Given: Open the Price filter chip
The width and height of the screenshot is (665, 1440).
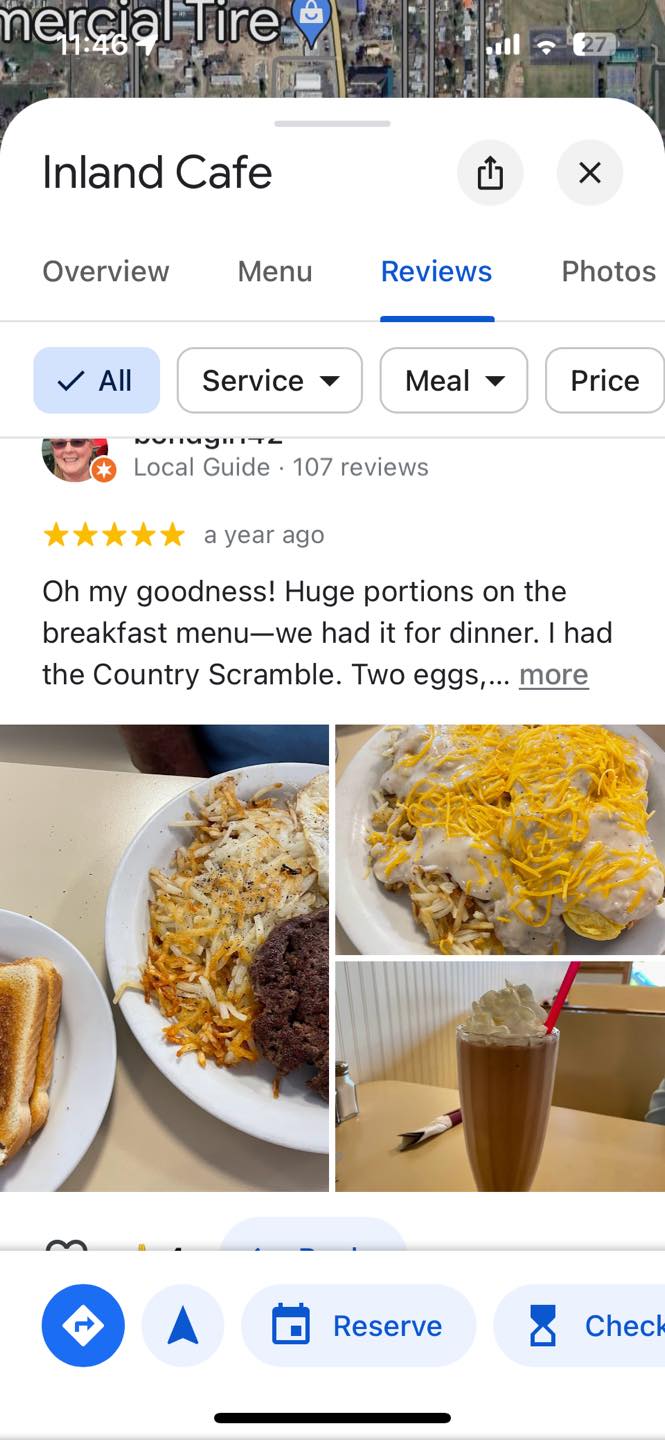Looking at the screenshot, I should (x=604, y=380).
